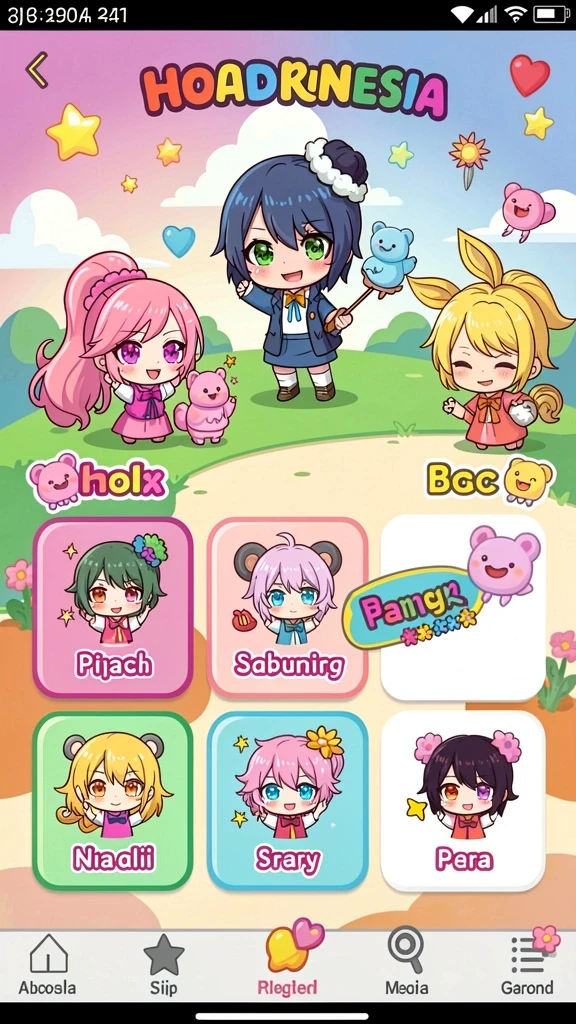This screenshot has width=576, height=1024.
Task: Open the Garond list tab
Action: pyautogui.click(x=528, y=963)
